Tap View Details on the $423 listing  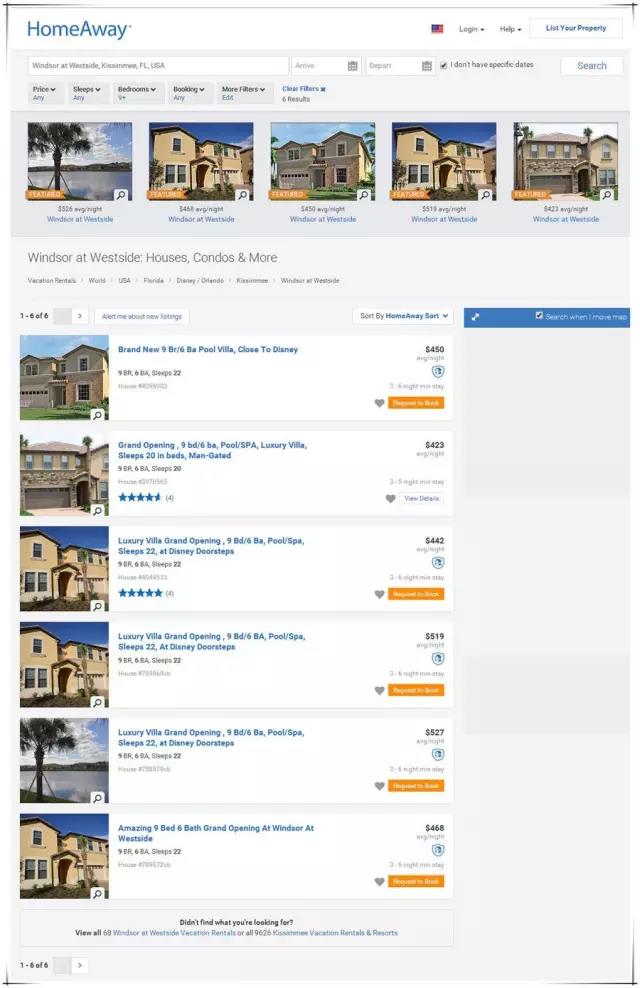[420, 498]
